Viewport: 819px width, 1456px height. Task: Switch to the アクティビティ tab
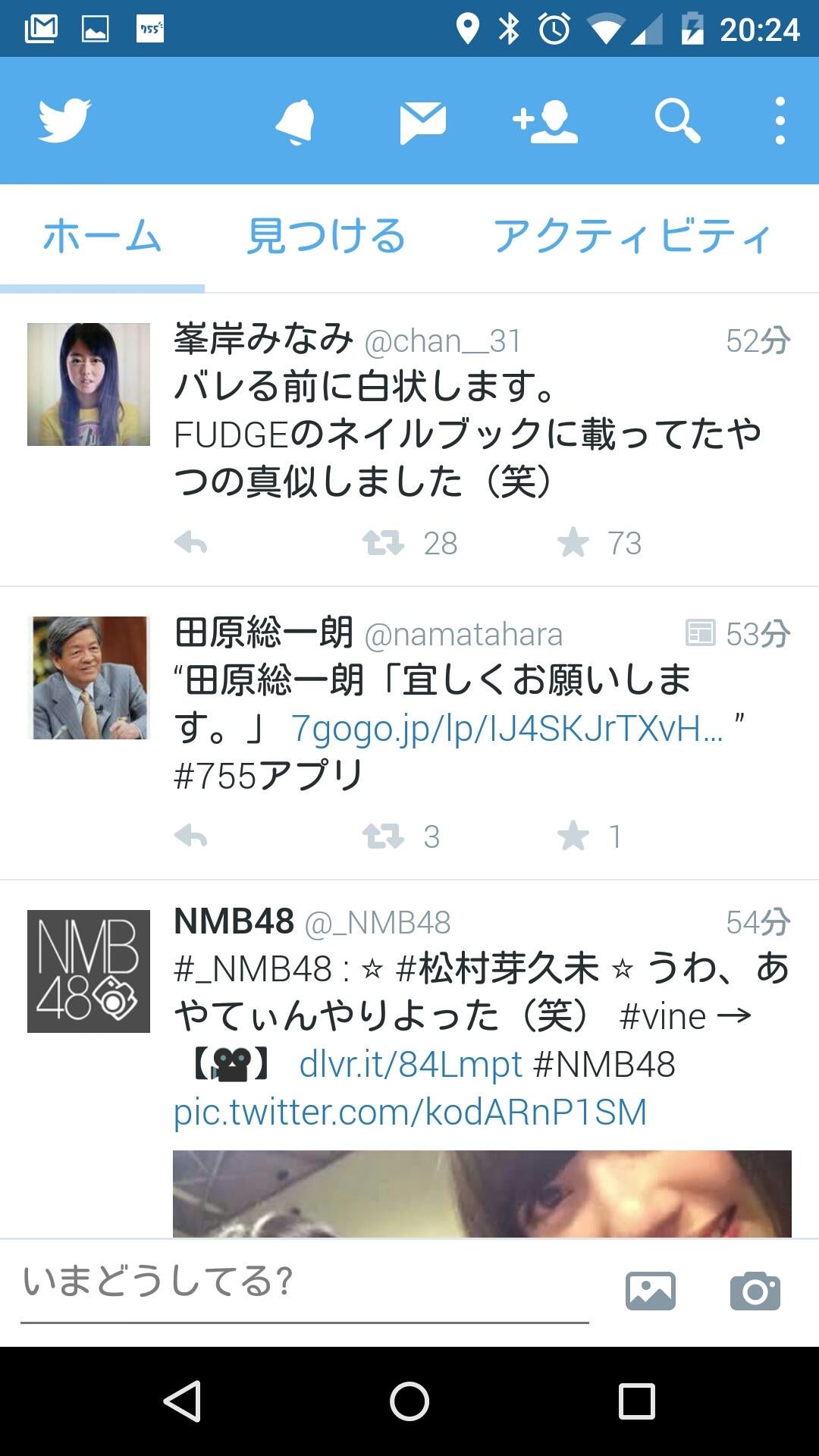(x=632, y=237)
